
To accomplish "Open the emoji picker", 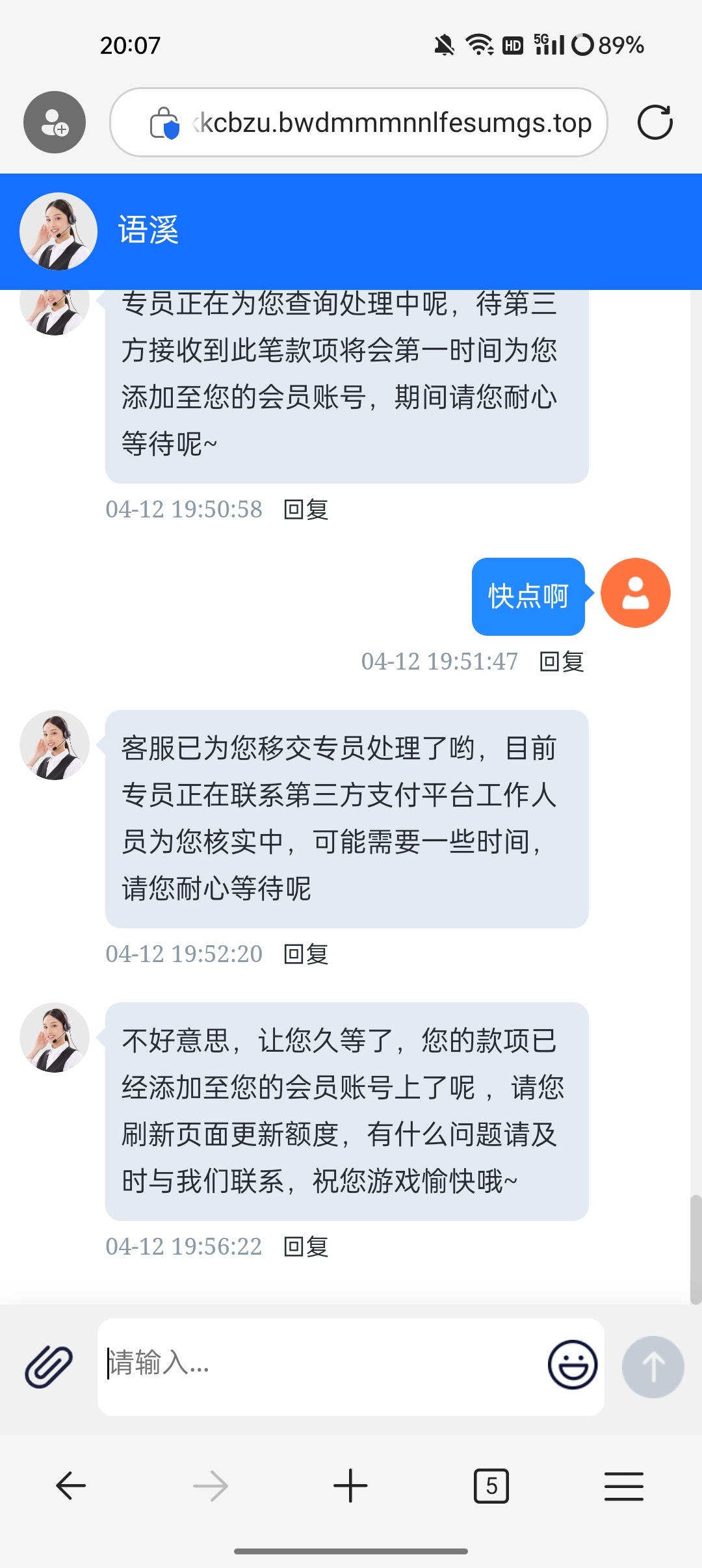I will pyautogui.click(x=572, y=1365).
